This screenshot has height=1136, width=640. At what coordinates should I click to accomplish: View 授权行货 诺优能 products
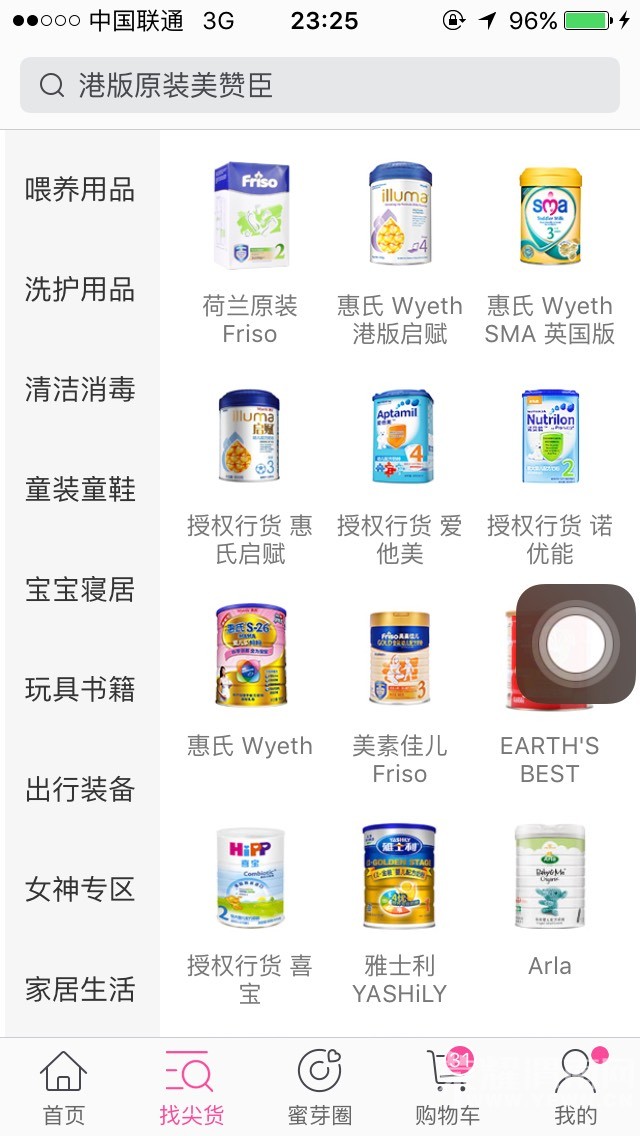(x=550, y=470)
